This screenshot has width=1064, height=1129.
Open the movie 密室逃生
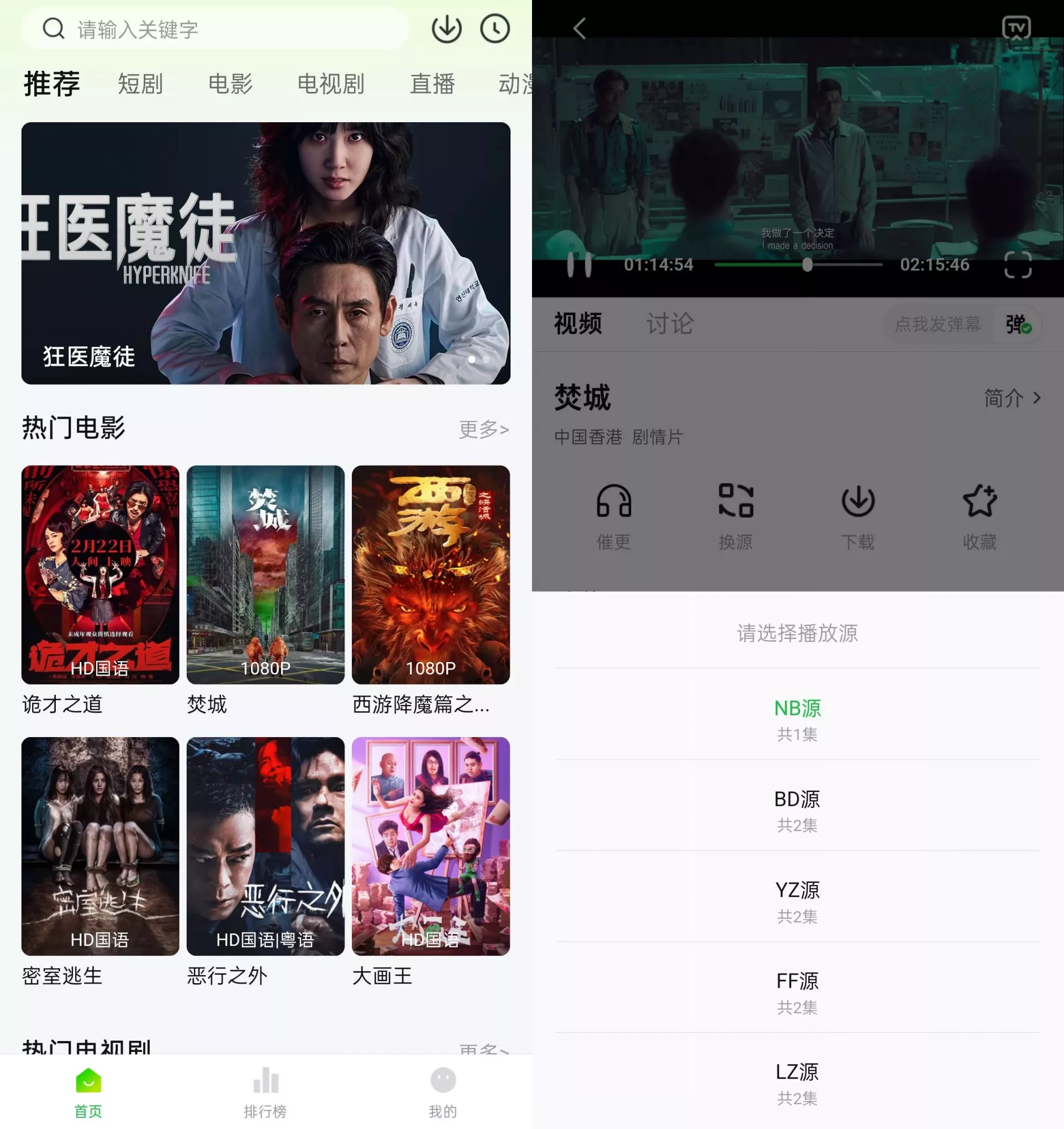100,846
